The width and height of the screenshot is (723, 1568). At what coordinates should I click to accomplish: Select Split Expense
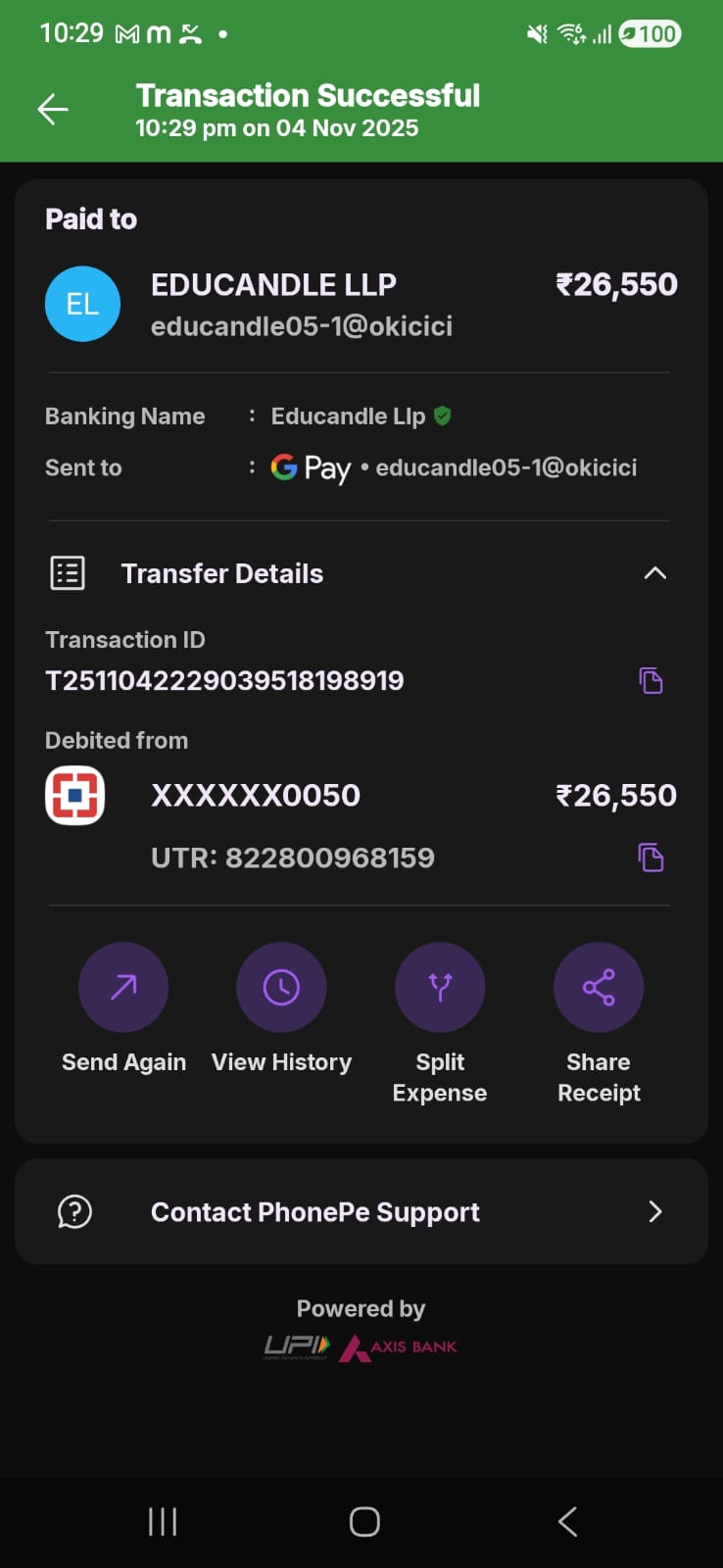pos(440,988)
